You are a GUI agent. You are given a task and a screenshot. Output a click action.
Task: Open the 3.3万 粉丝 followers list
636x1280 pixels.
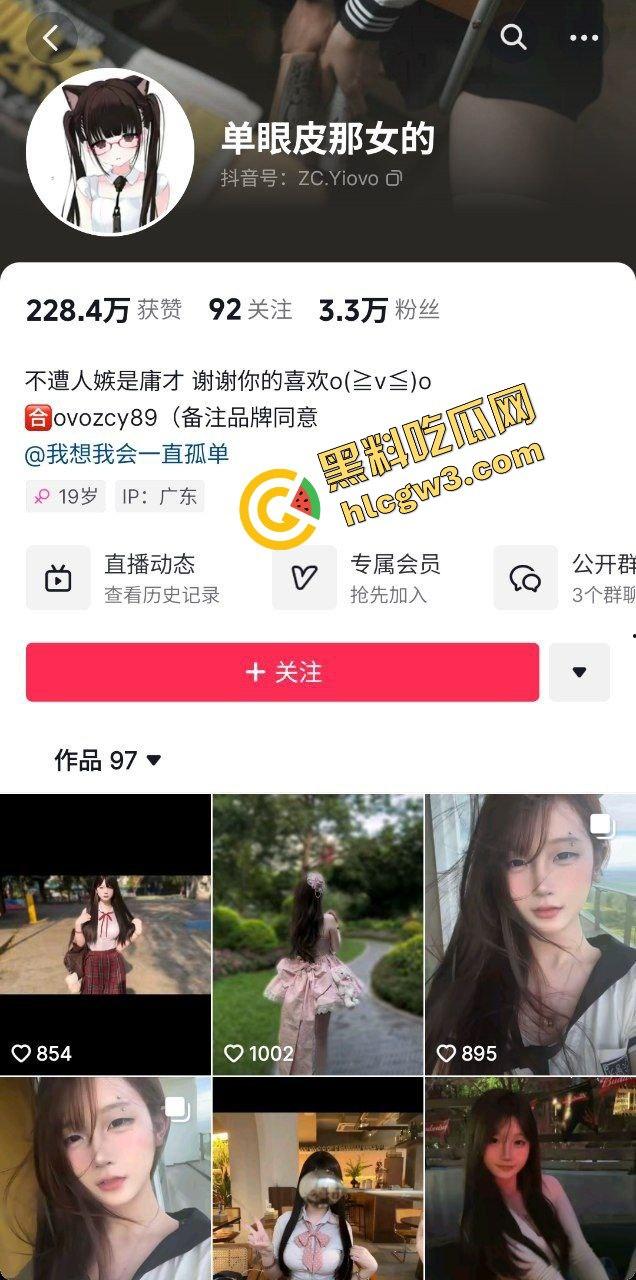(x=378, y=310)
